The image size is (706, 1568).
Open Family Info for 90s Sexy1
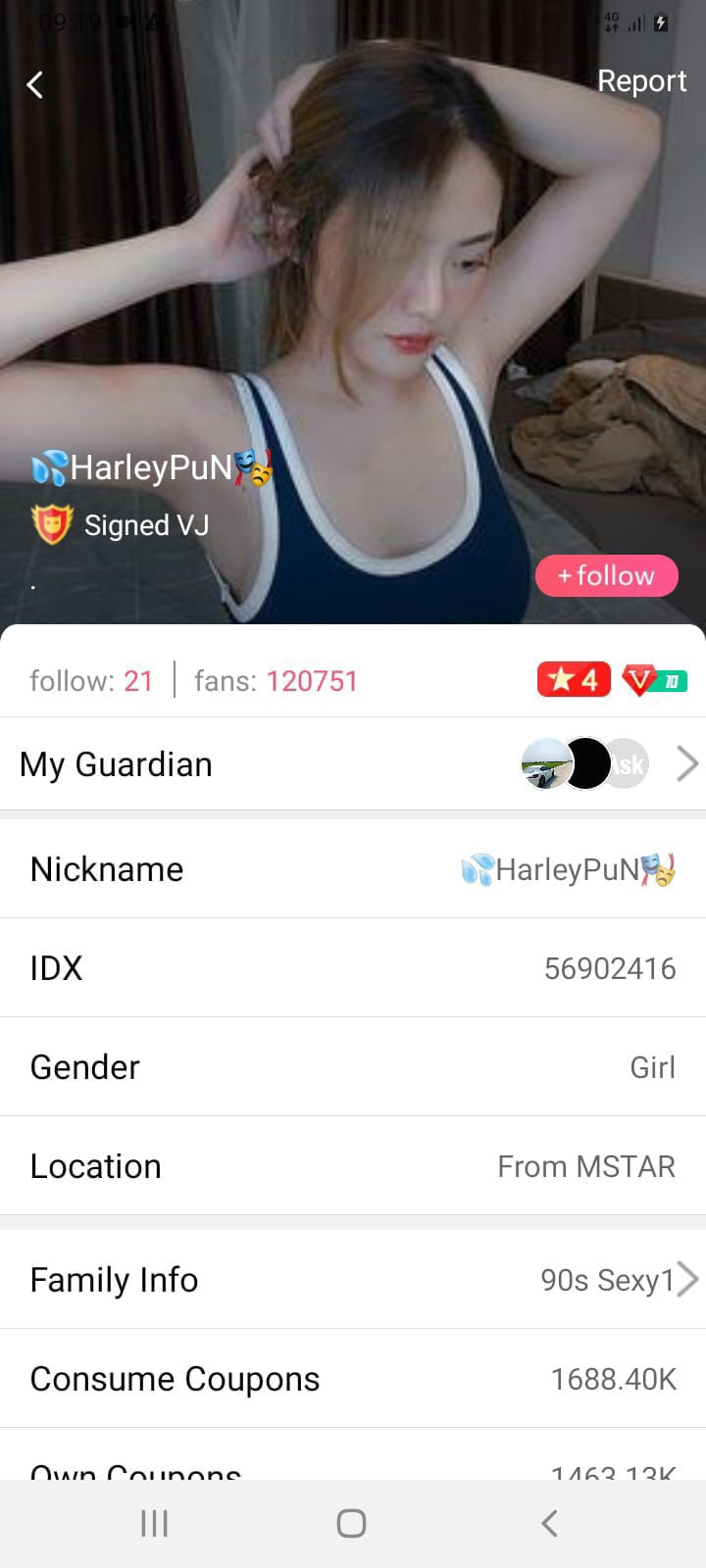[x=353, y=1280]
